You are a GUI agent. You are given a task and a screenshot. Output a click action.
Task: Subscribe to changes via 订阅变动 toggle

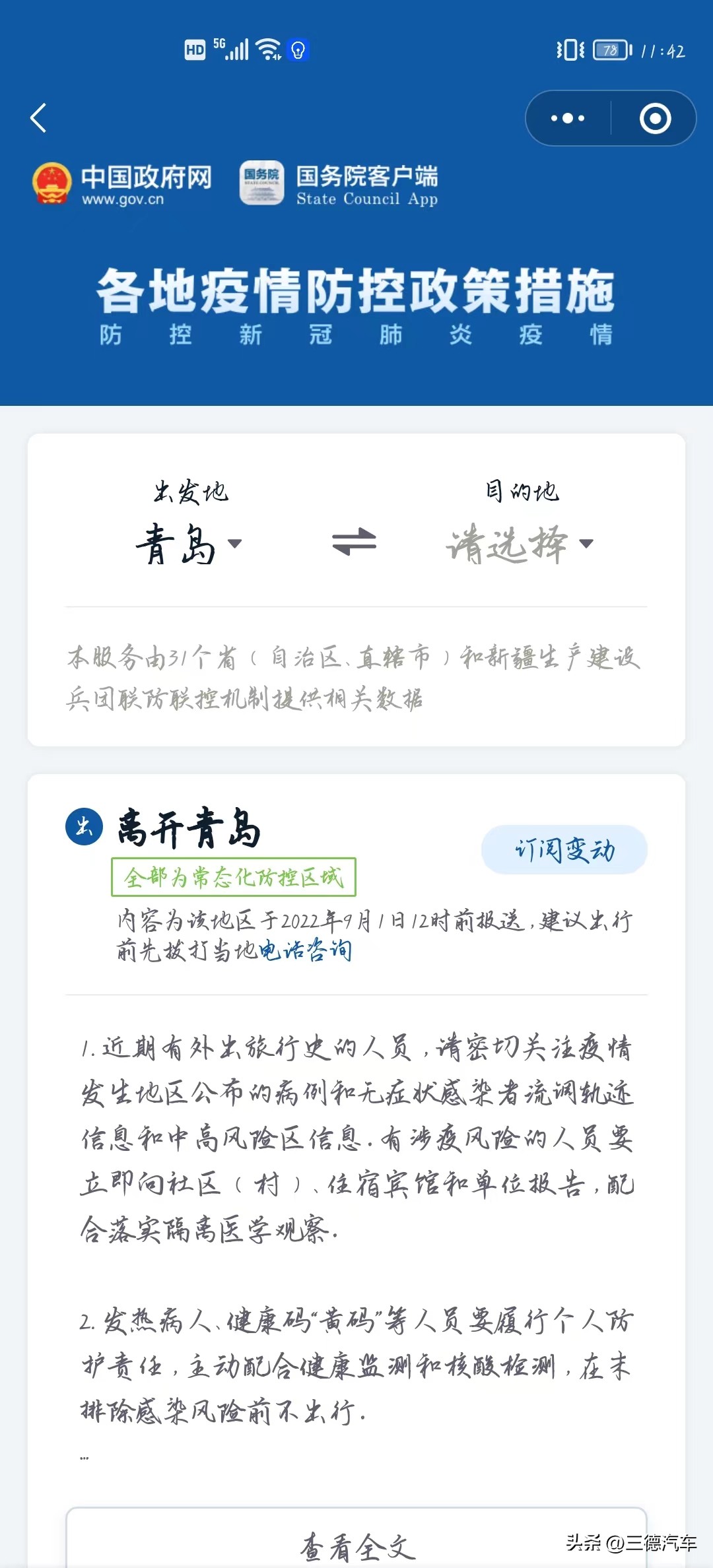pos(564,851)
